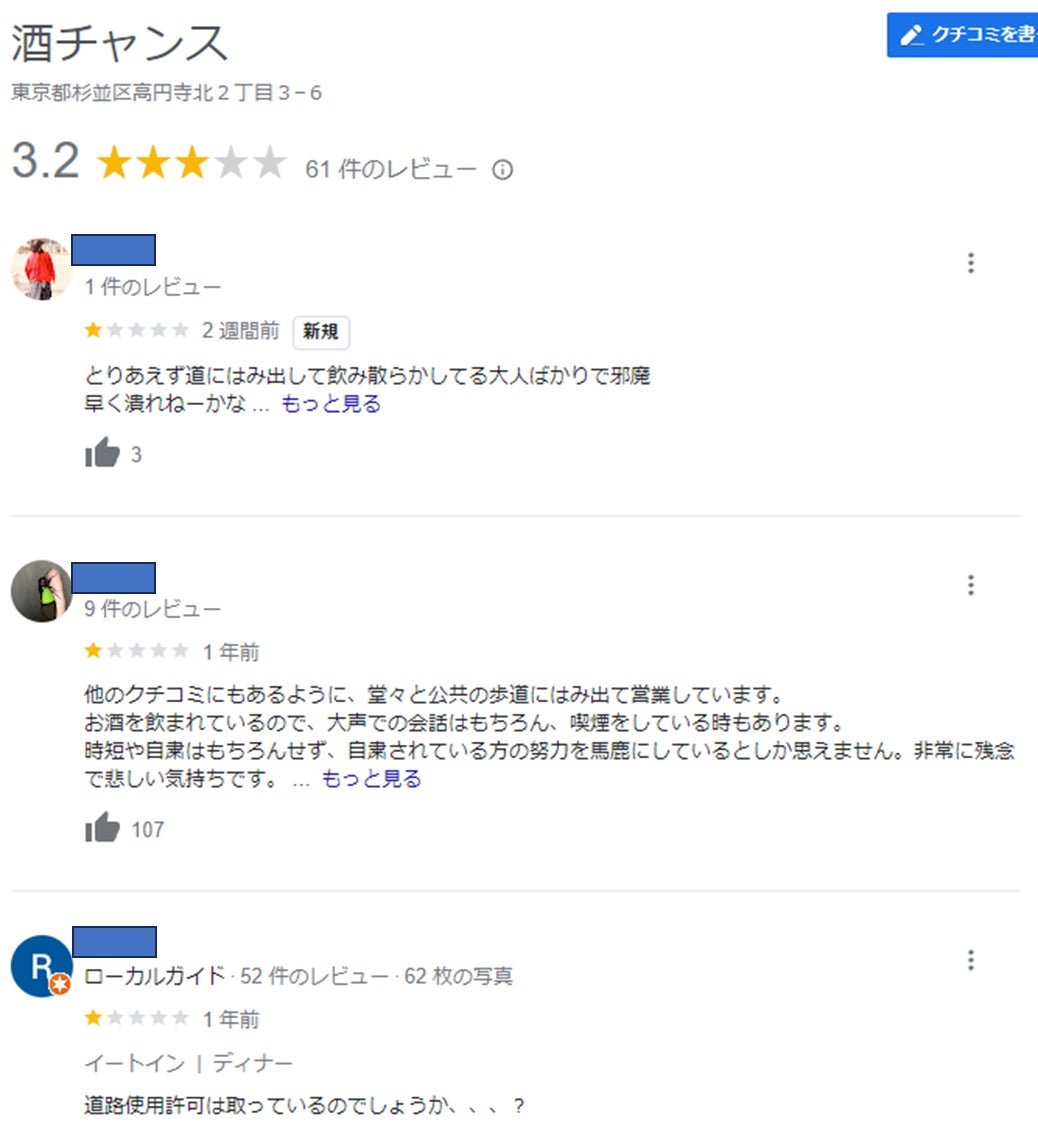The image size is (1038, 1125).
Task: Expand もっと見る on the 2 週間前 review
Action: tap(331, 404)
